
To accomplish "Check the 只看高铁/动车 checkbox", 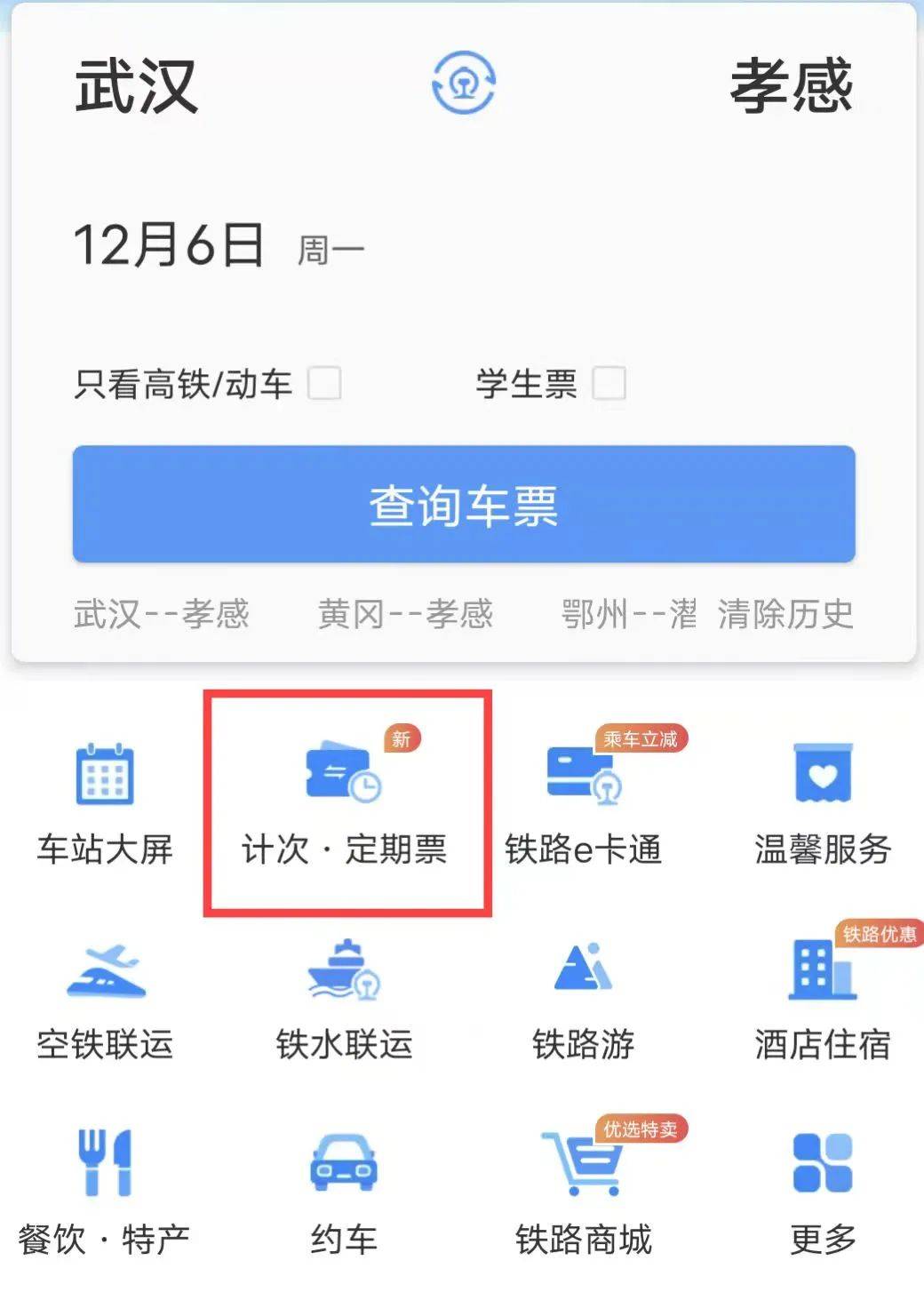I will click(324, 384).
